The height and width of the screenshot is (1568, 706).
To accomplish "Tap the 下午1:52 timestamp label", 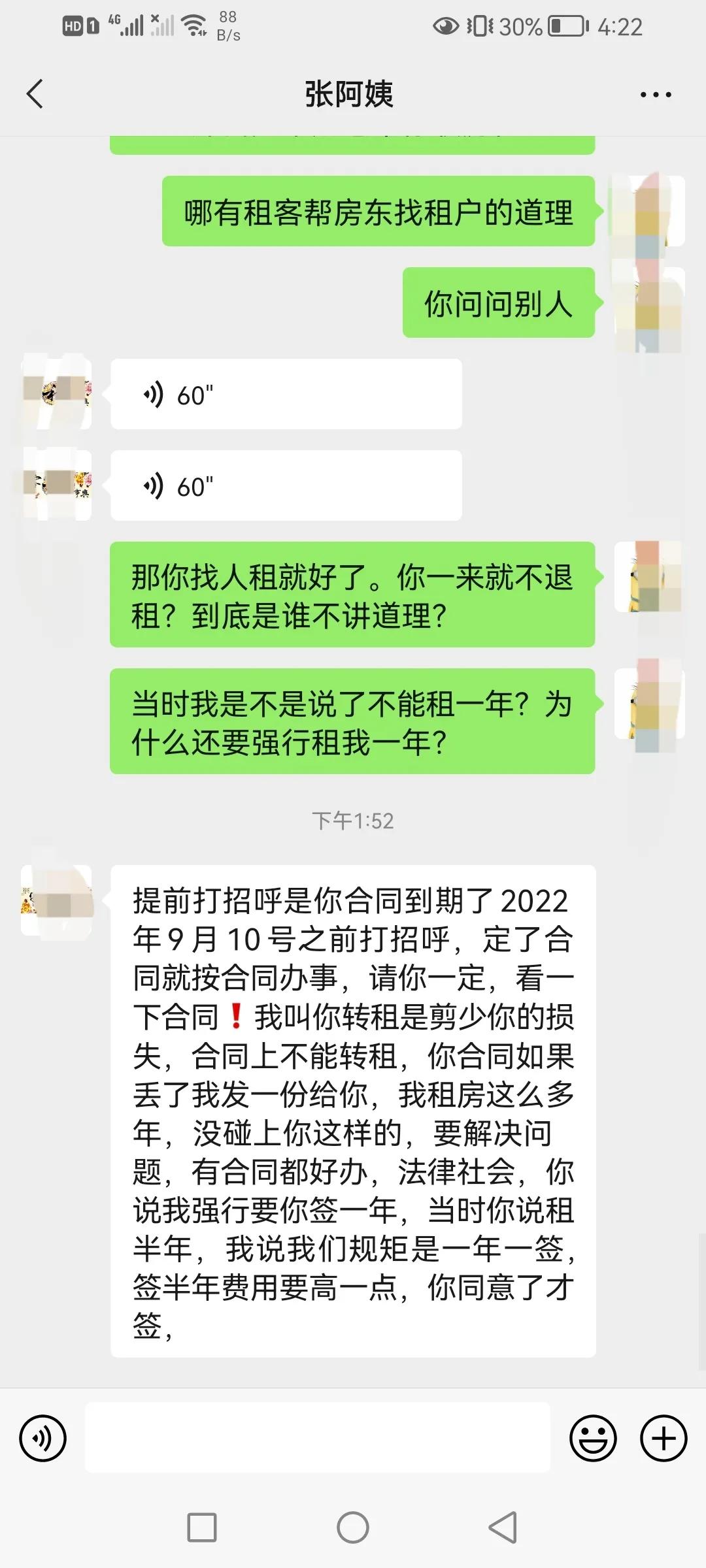I will point(353,822).
